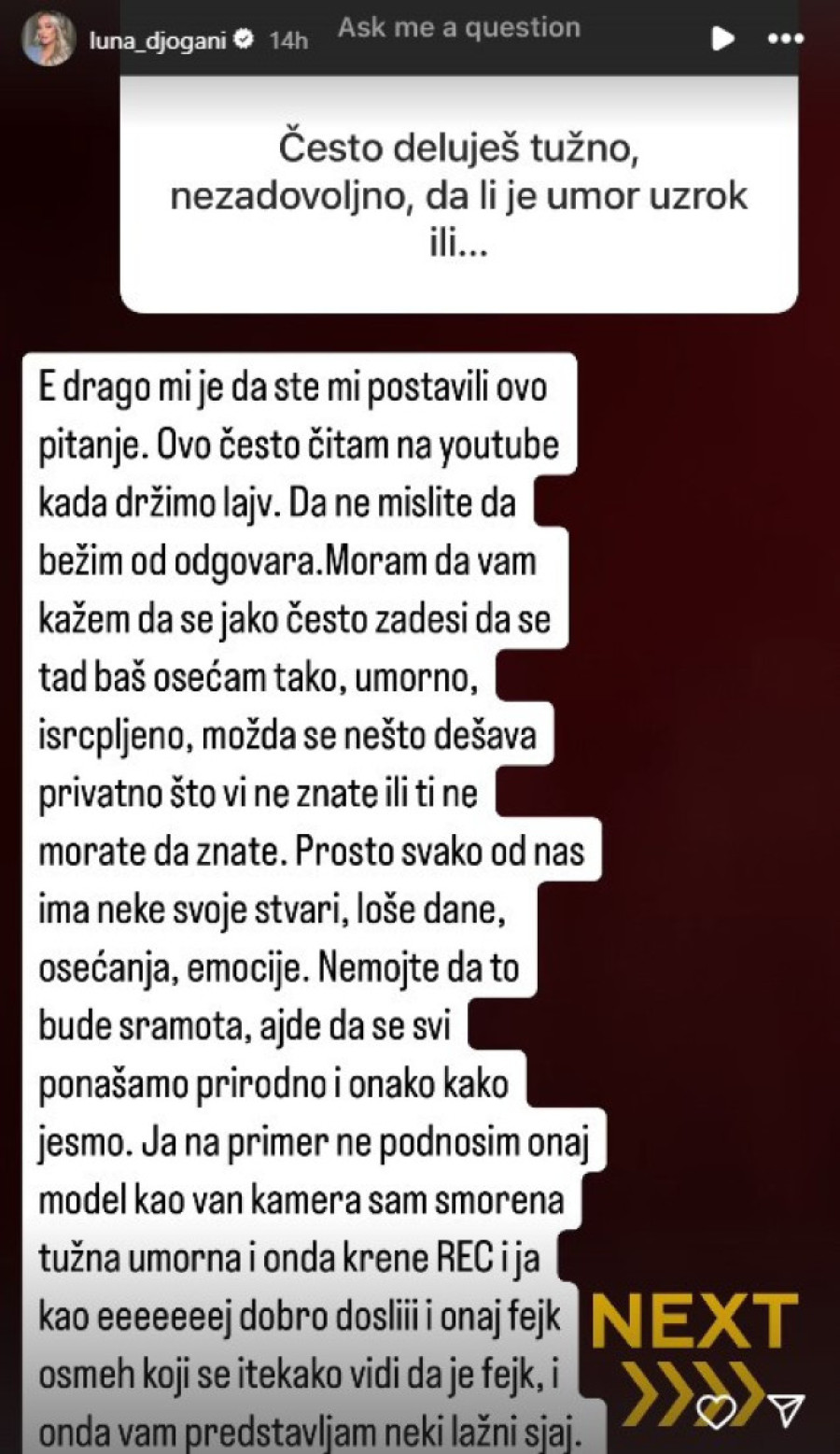Resume story playback
The image size is (840, 1454).
pos(721,38)
